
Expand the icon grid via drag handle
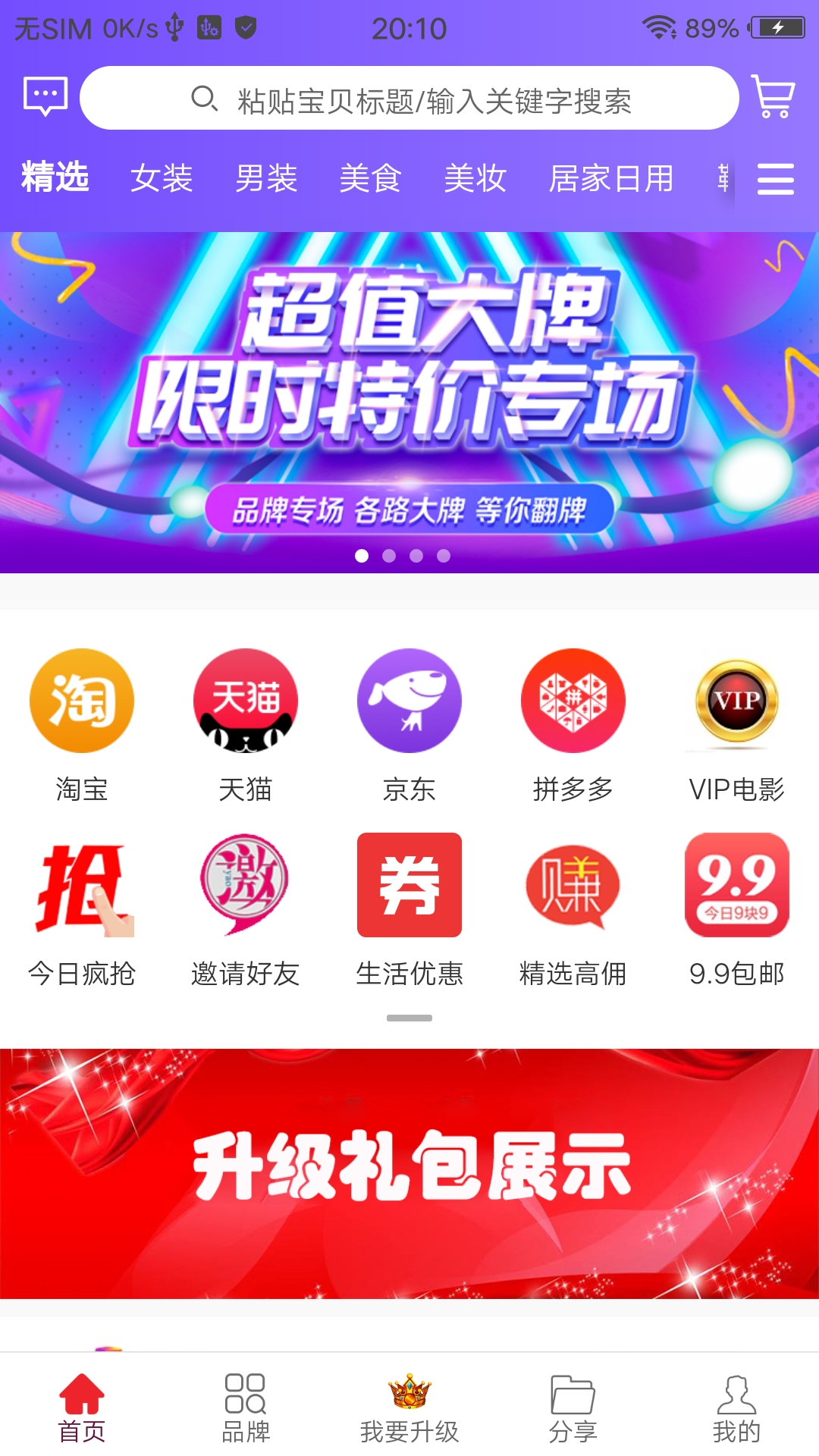click(x=409, y=1016)
